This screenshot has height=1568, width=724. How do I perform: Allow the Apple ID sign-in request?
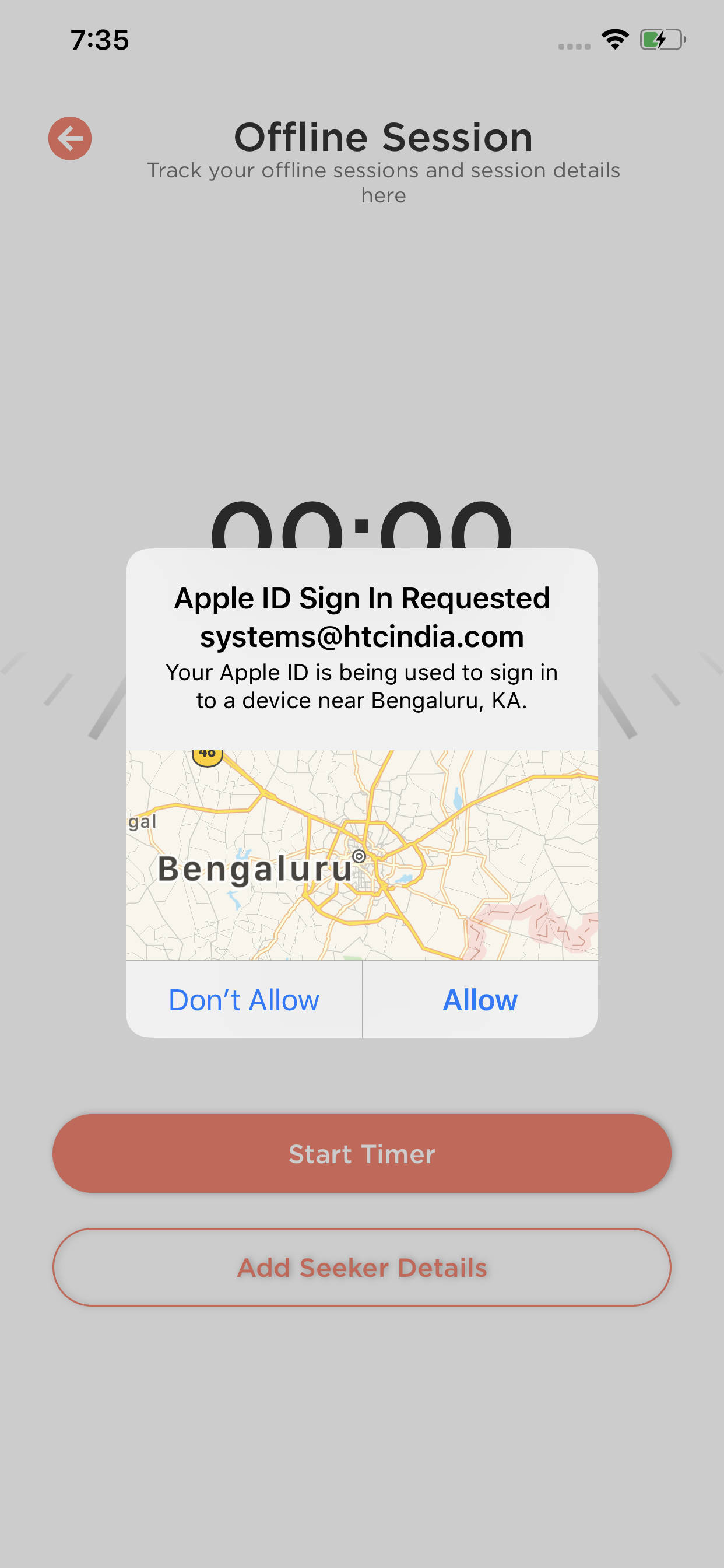[479, 999]
